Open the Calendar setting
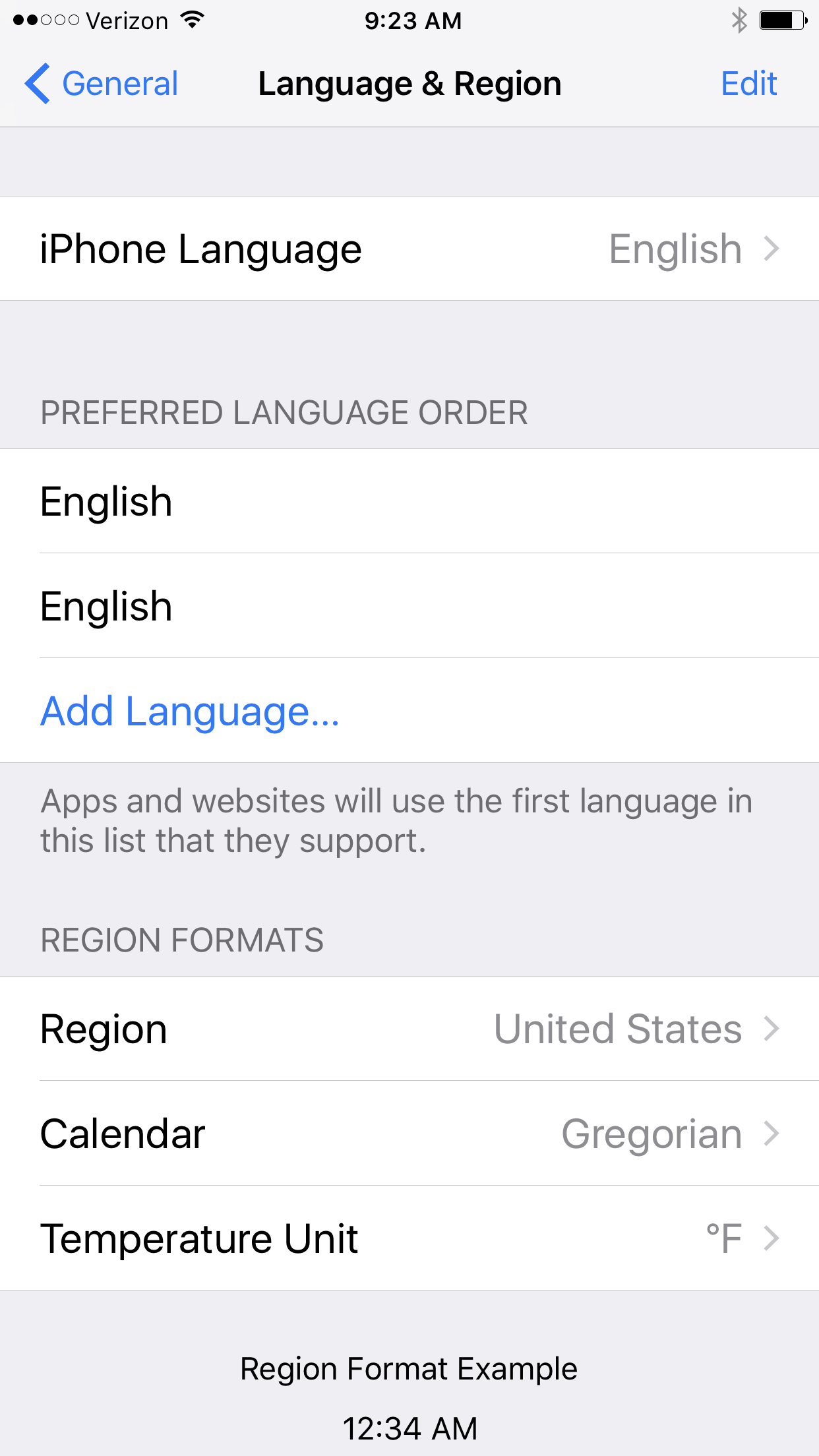 coord(409,1134)
